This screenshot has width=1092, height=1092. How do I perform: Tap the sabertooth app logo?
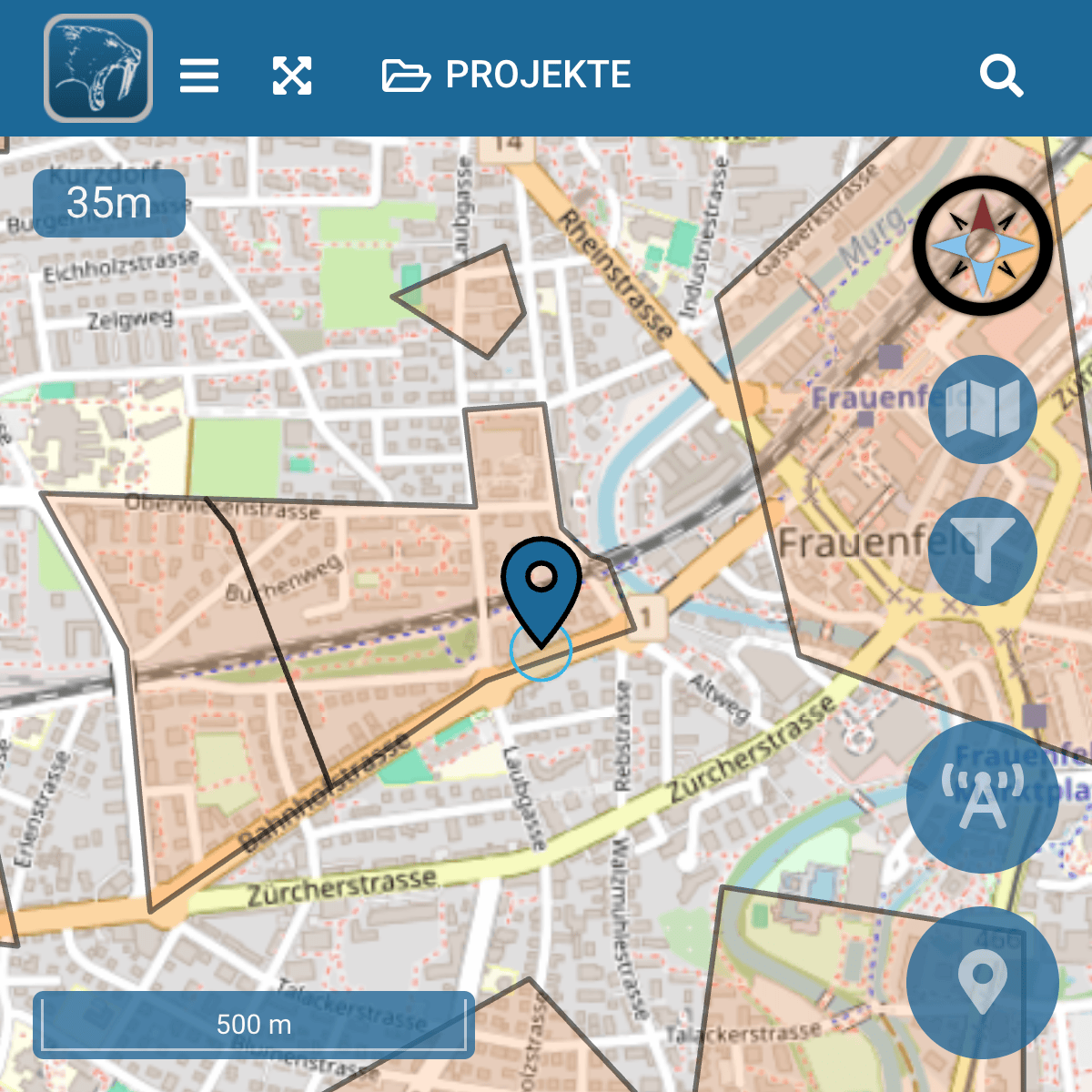pos(98,69)
